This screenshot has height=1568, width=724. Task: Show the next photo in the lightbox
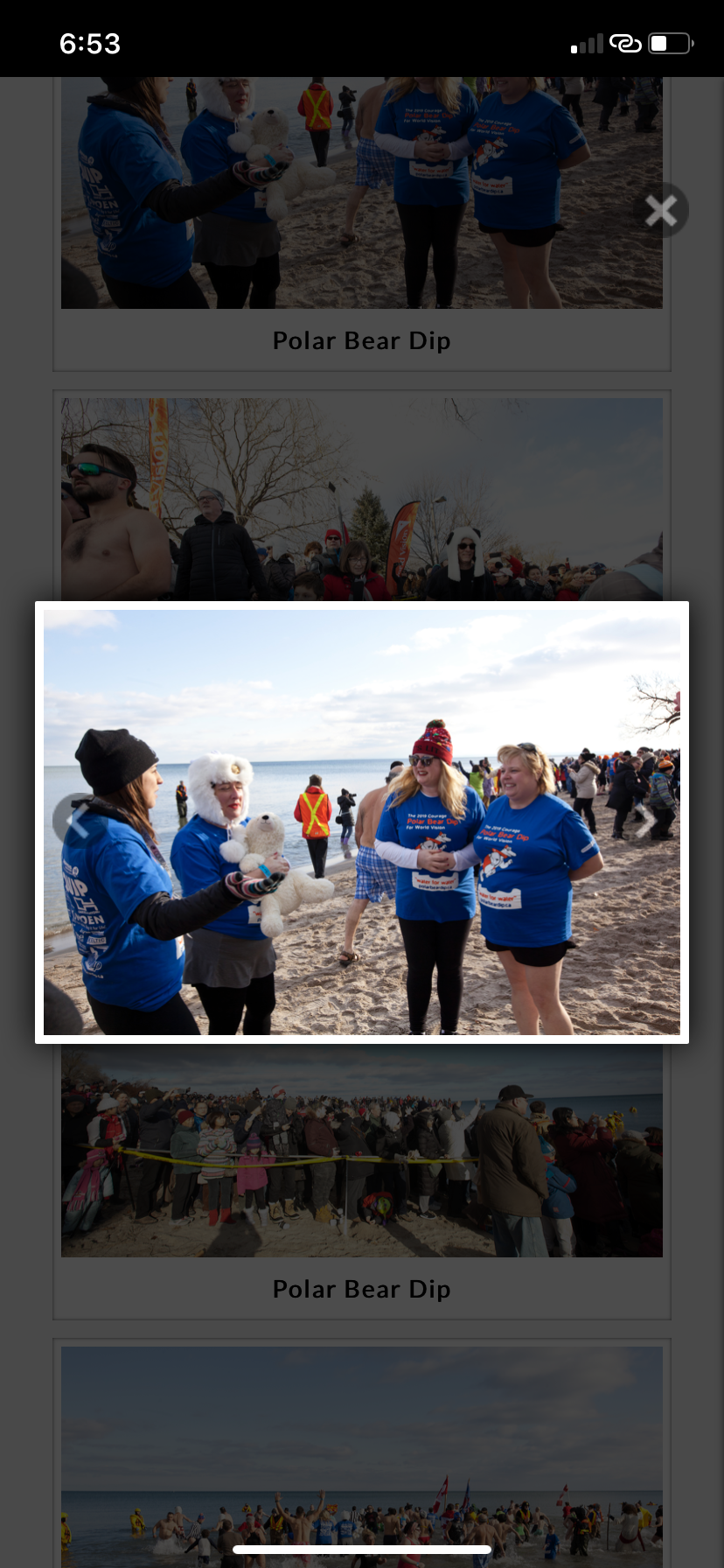tap(646, 820)
